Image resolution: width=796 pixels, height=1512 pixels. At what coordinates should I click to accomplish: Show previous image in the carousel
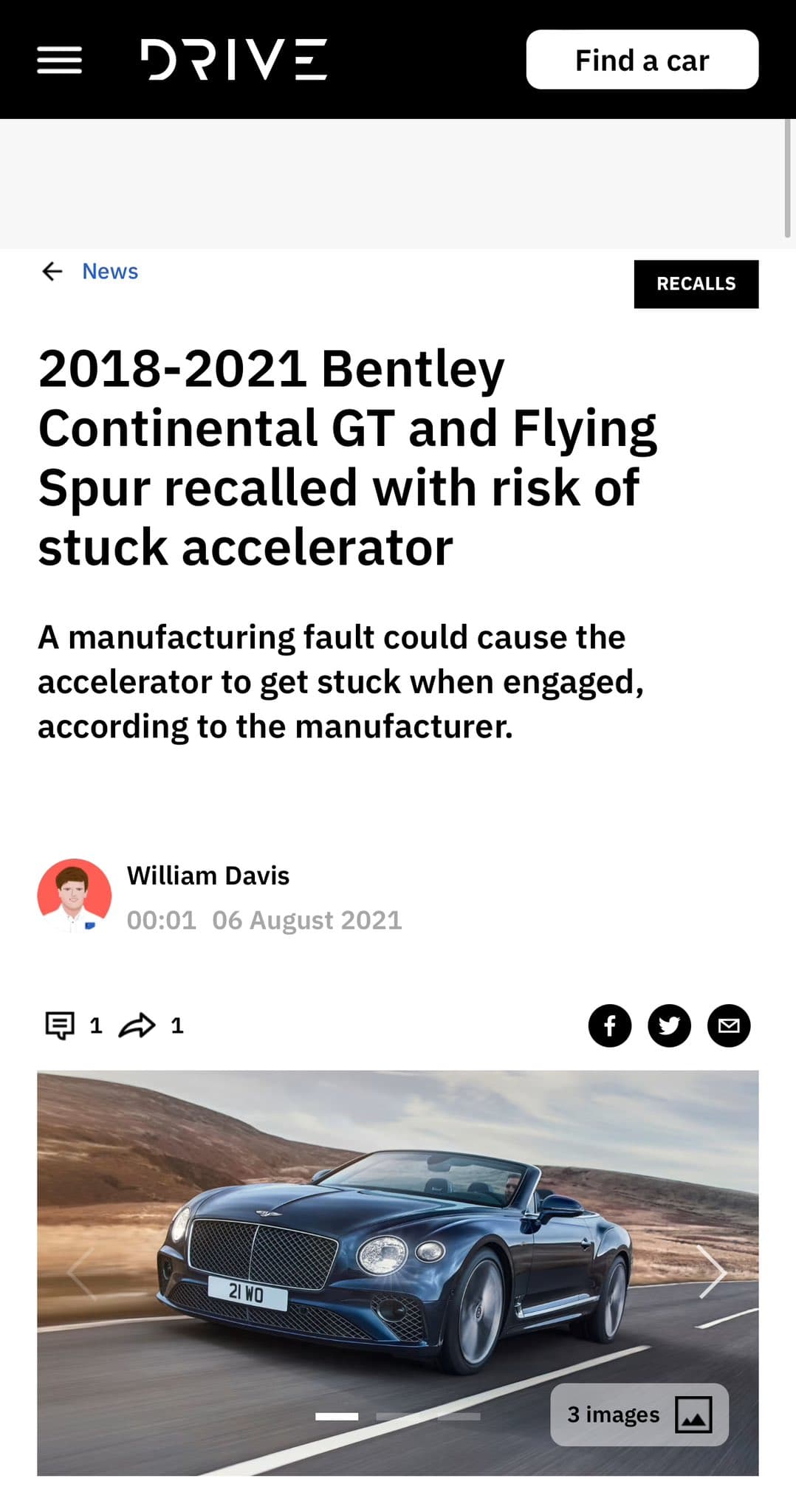click(x=82, y=1272)
